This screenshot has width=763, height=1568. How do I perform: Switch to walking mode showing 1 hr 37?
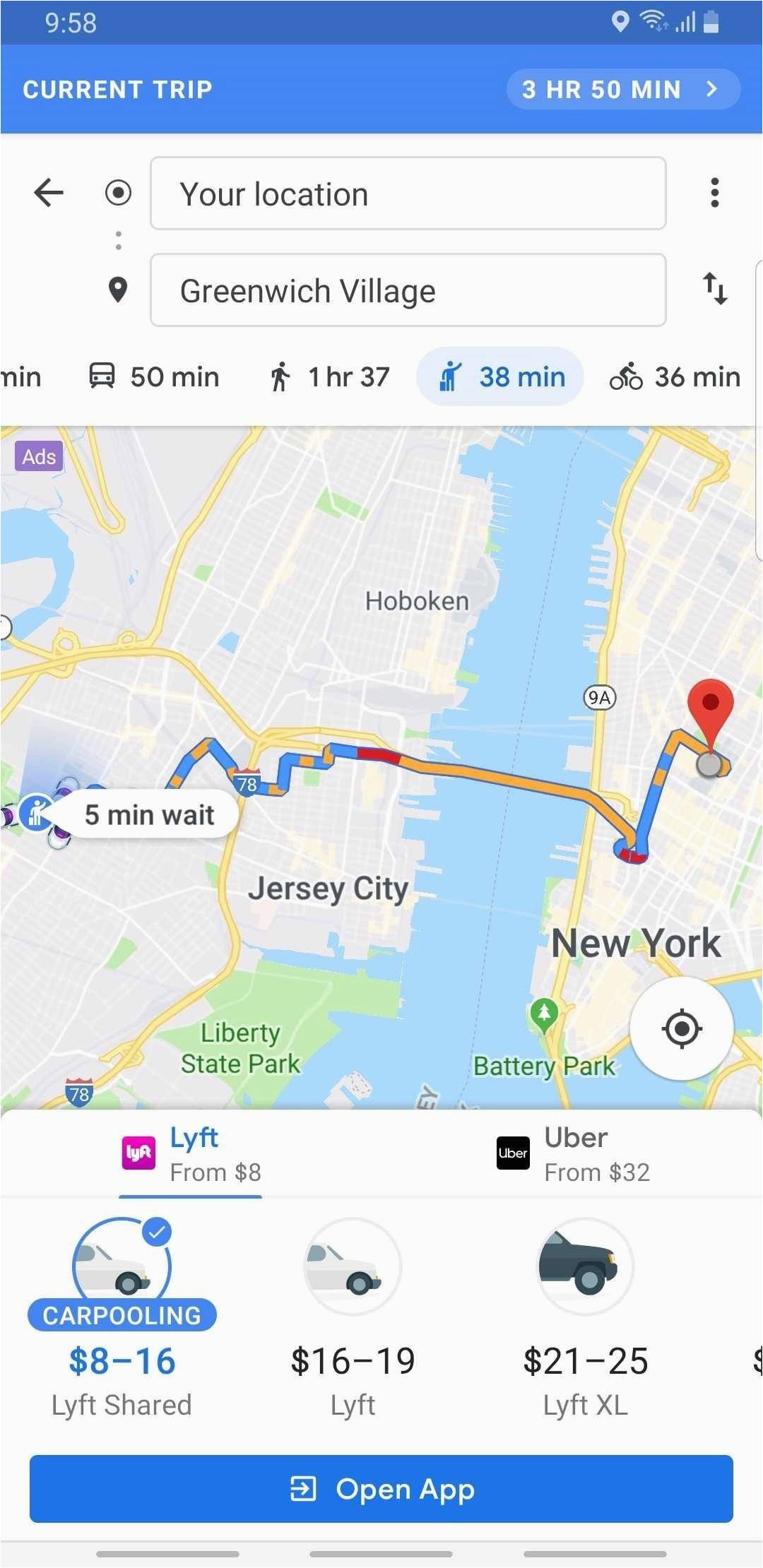tap(329, 376)
